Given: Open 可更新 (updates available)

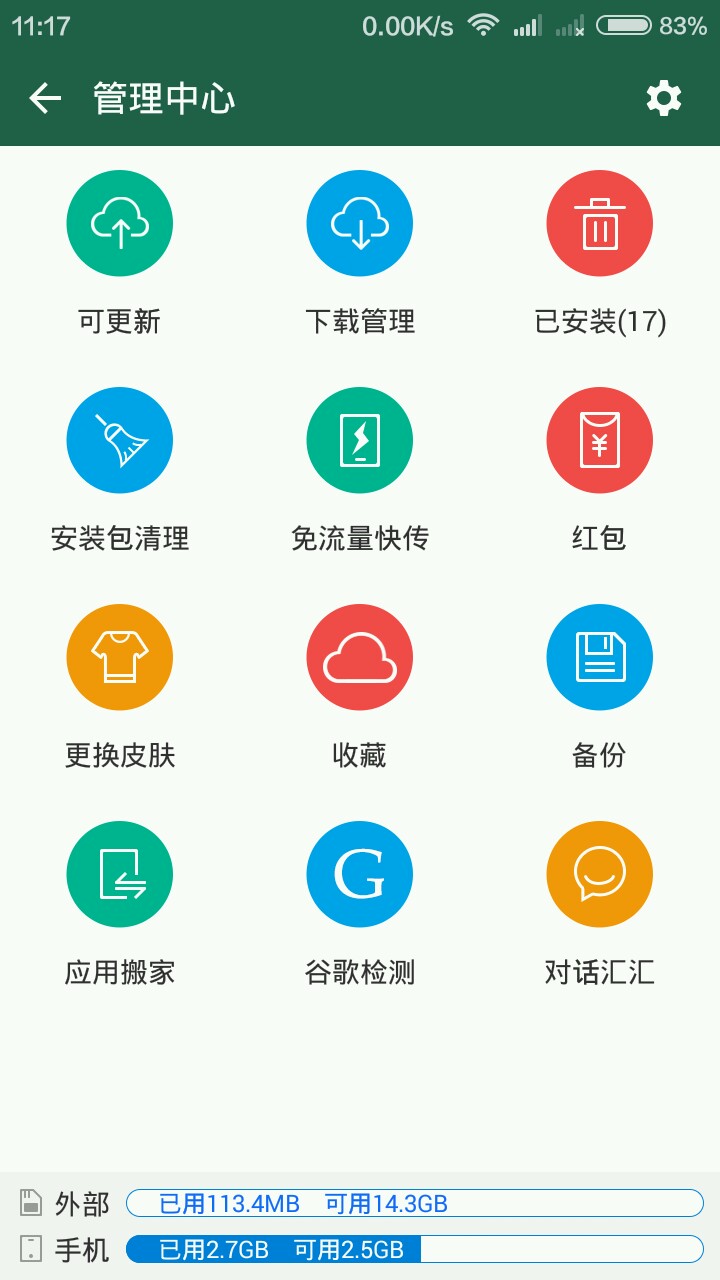Looking at the screenshot, I should (120, 223).
